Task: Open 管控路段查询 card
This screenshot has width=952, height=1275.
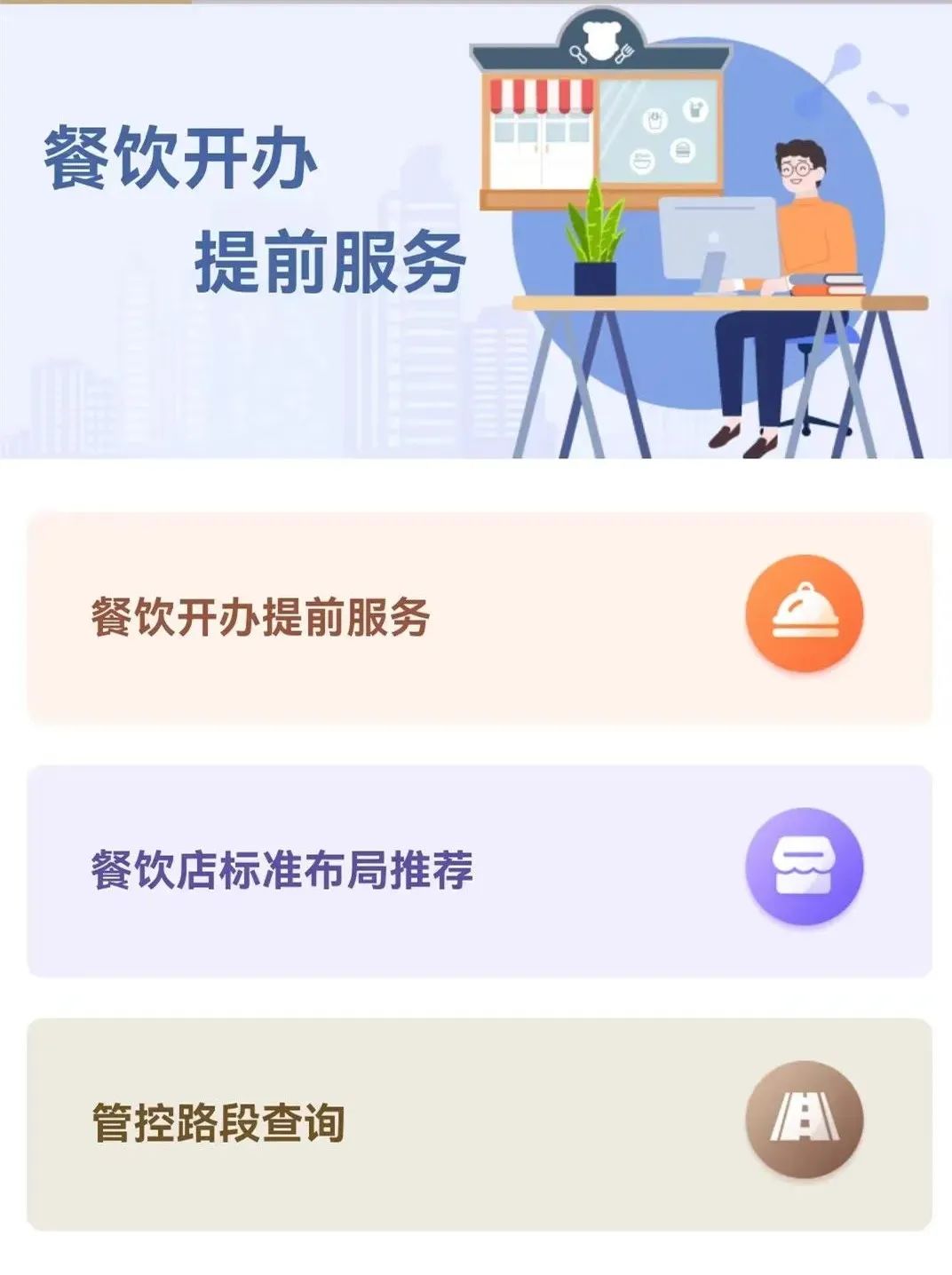Action: tap(480, 1123)
